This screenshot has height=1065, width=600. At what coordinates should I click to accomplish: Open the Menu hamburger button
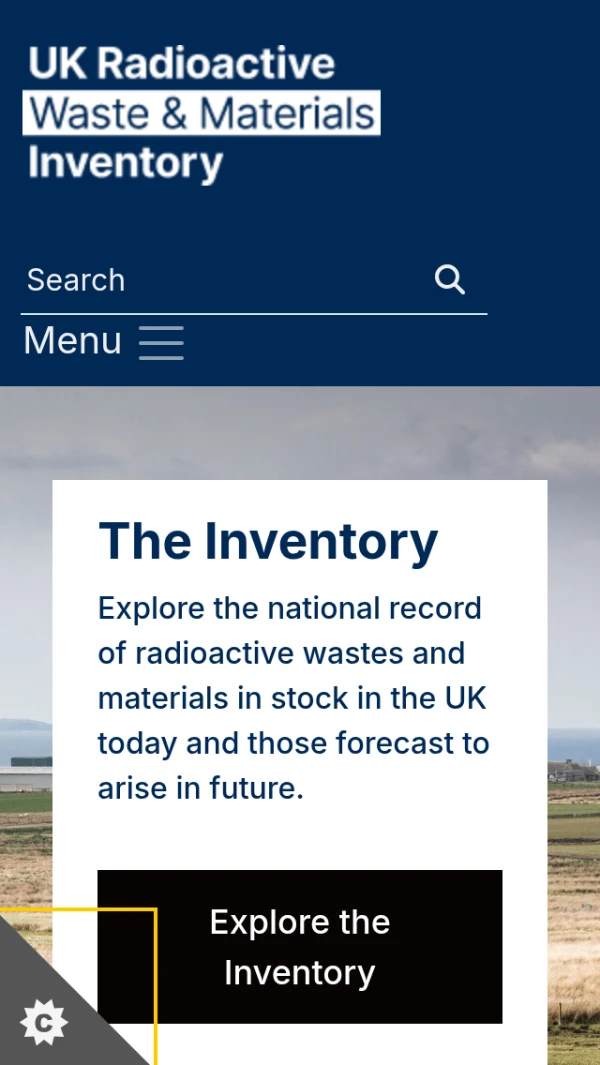click(x=104, y=341)
